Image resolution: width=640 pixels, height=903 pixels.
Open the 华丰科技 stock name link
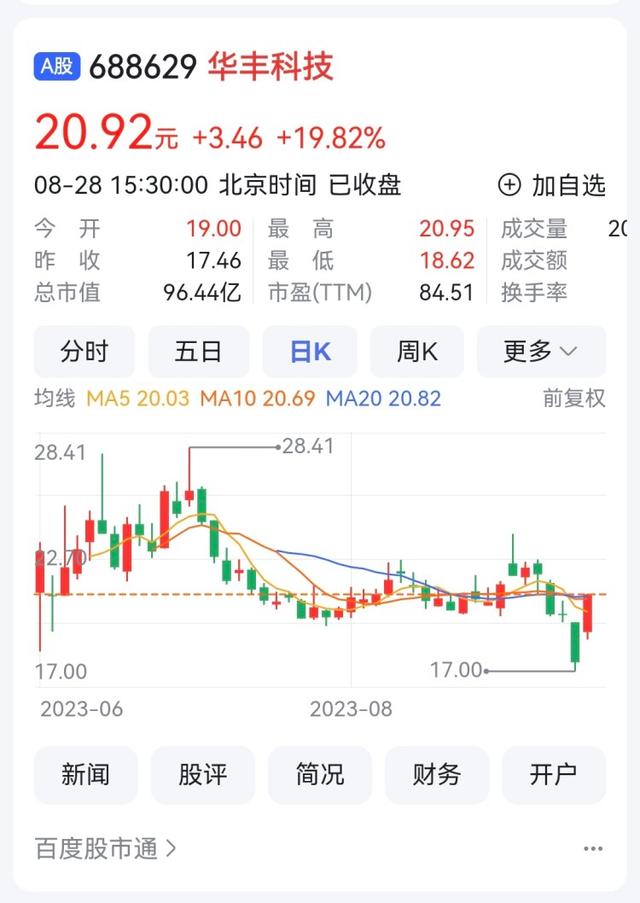270,67
